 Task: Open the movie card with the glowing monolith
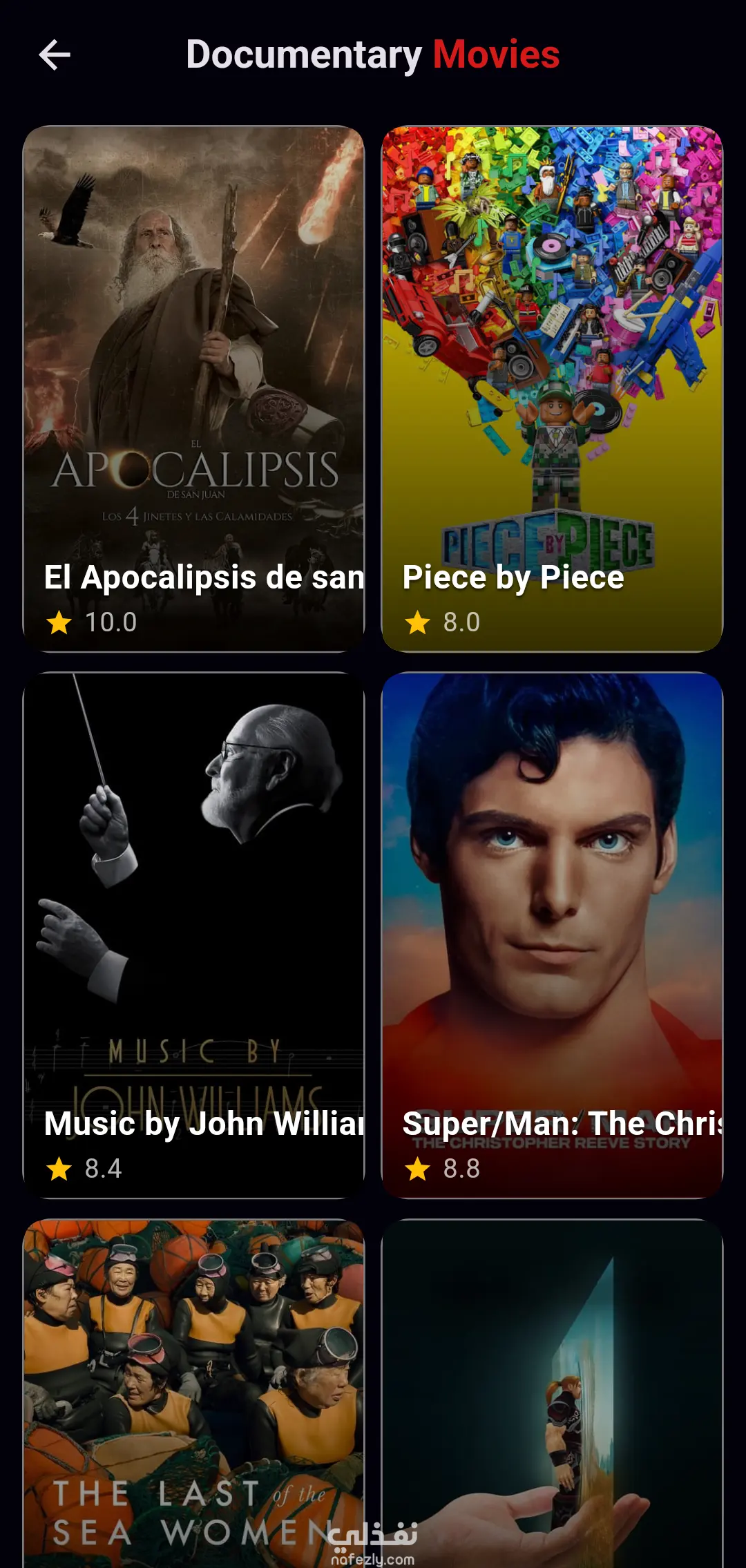552,1392
